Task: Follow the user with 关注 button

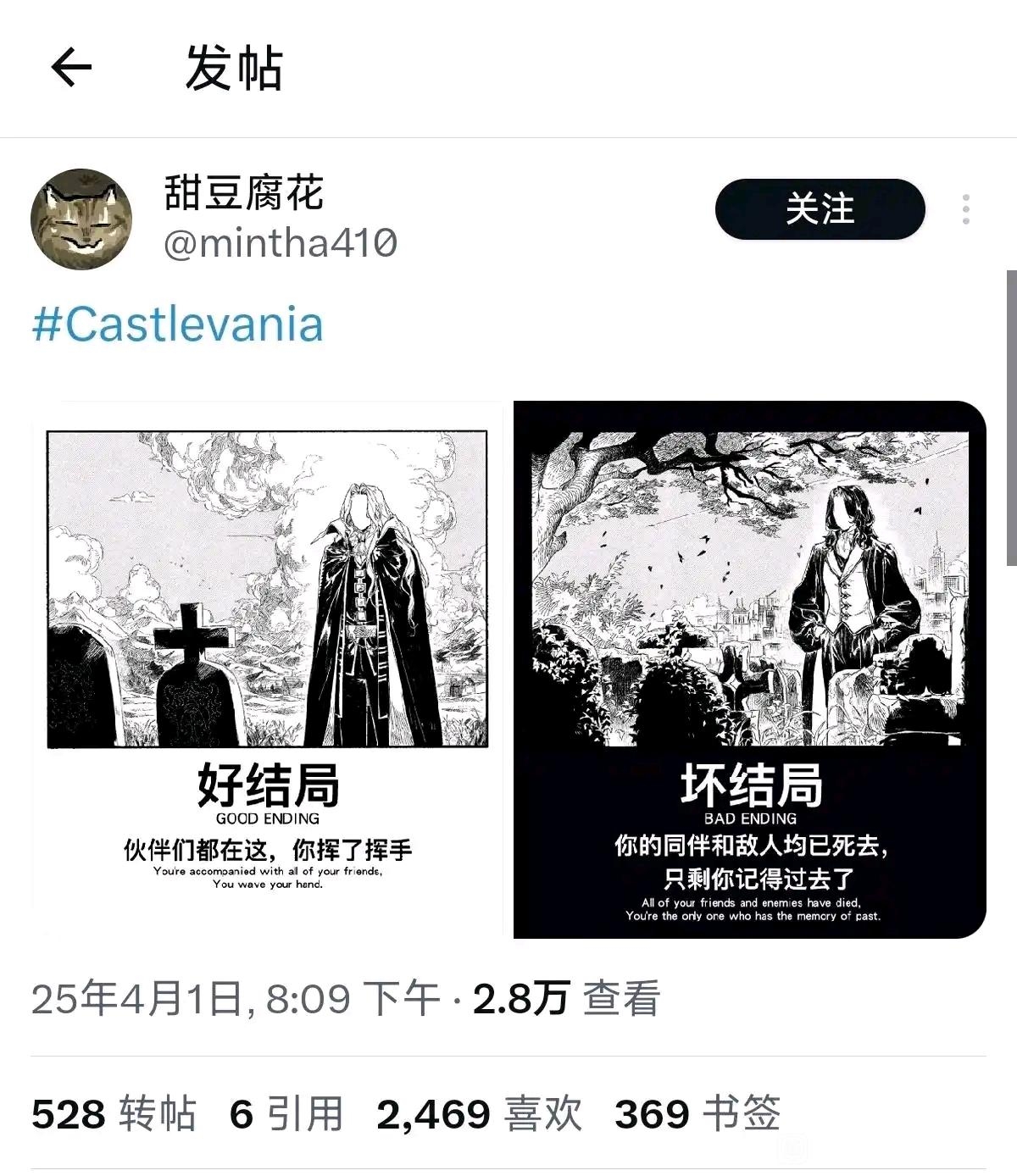Action: [820, 209]
